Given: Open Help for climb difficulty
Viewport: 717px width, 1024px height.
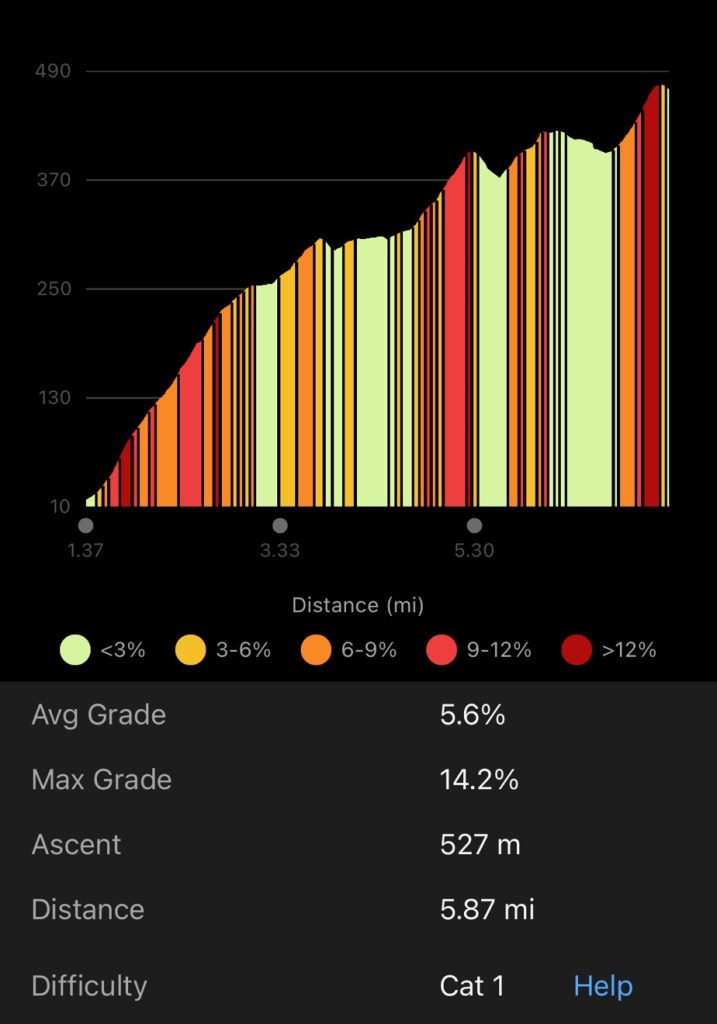Looking at the screenshot, I should [x=603, y=986].
